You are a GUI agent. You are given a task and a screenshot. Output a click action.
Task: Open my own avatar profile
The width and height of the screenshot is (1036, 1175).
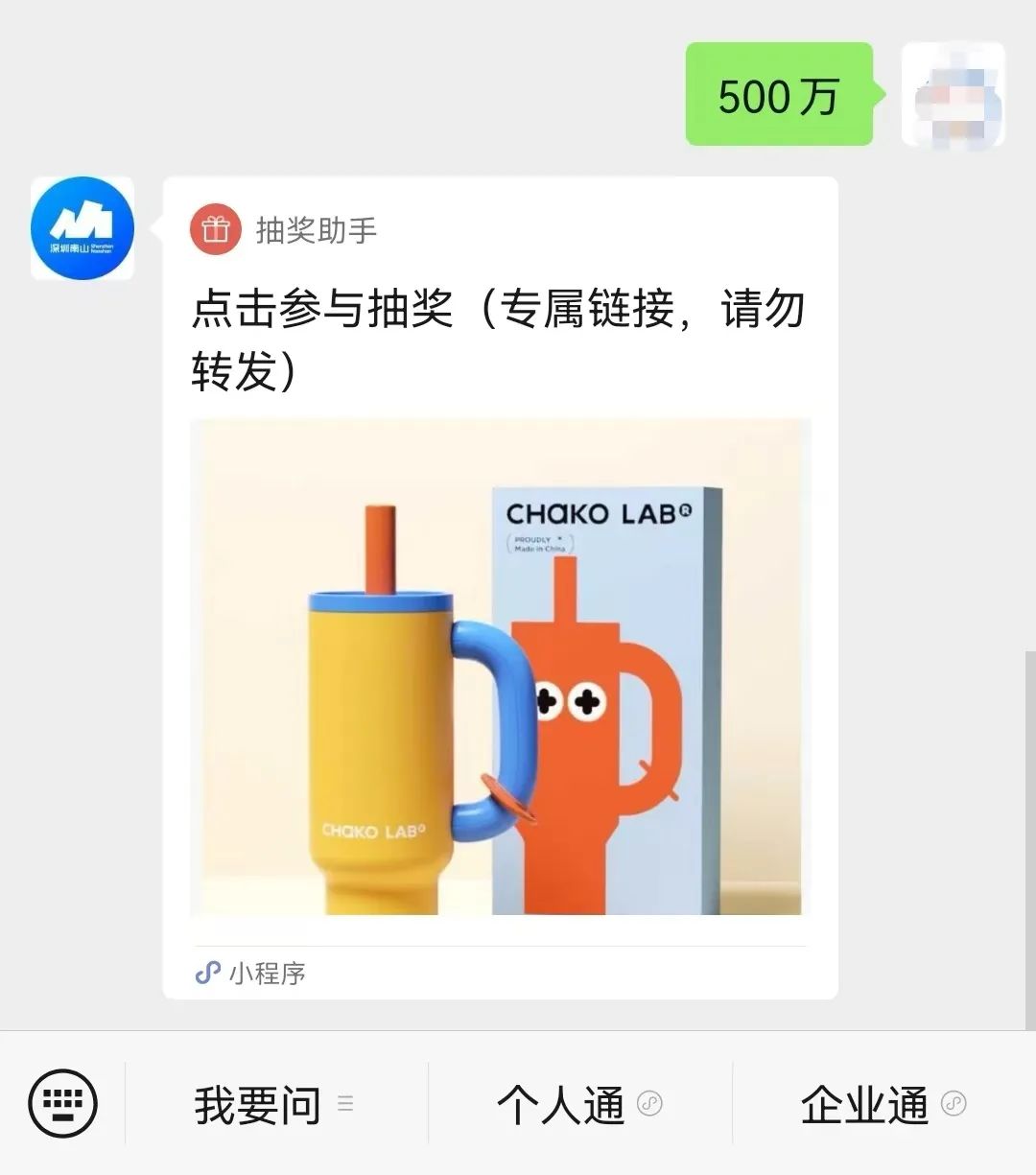pos(953,94)
